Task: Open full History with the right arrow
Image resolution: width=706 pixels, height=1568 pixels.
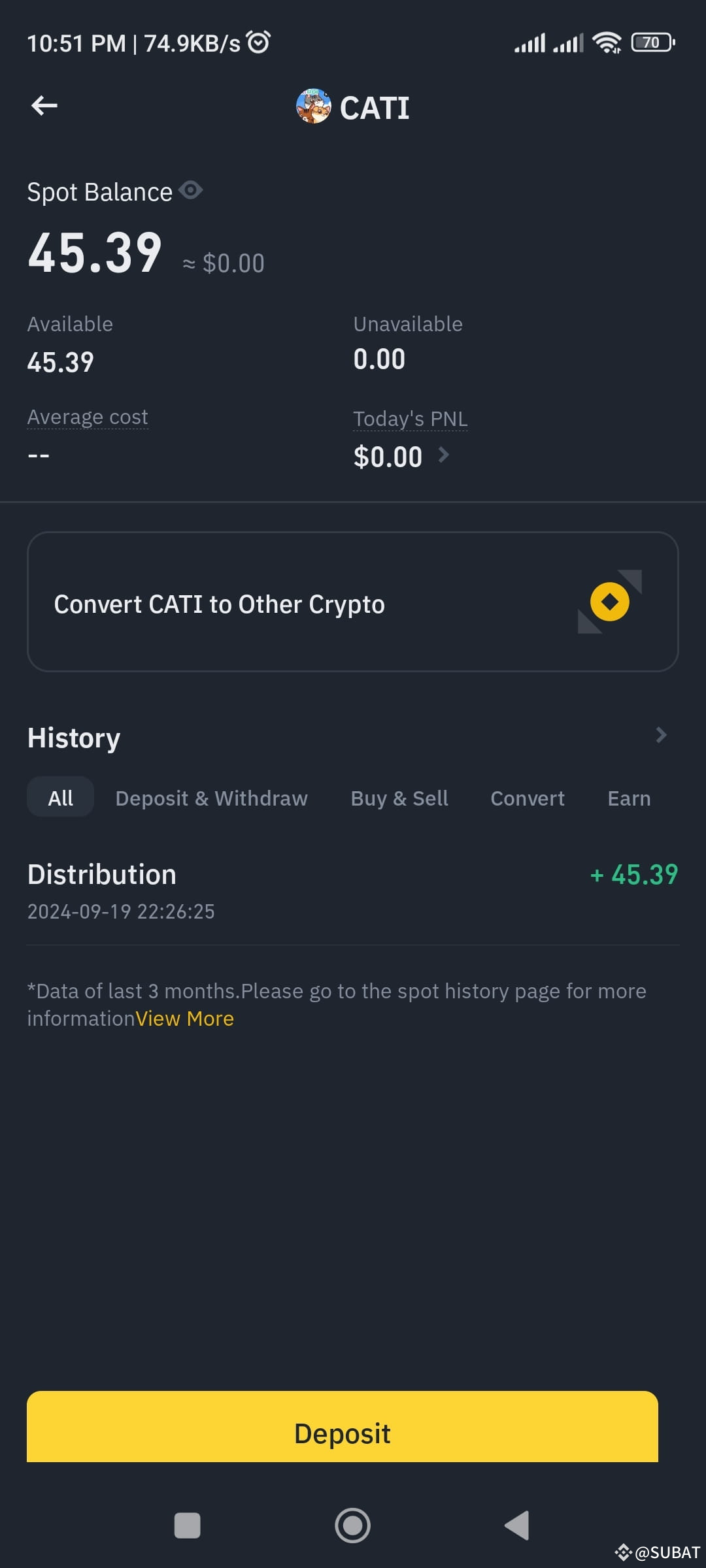Action: tap(662, 736)
